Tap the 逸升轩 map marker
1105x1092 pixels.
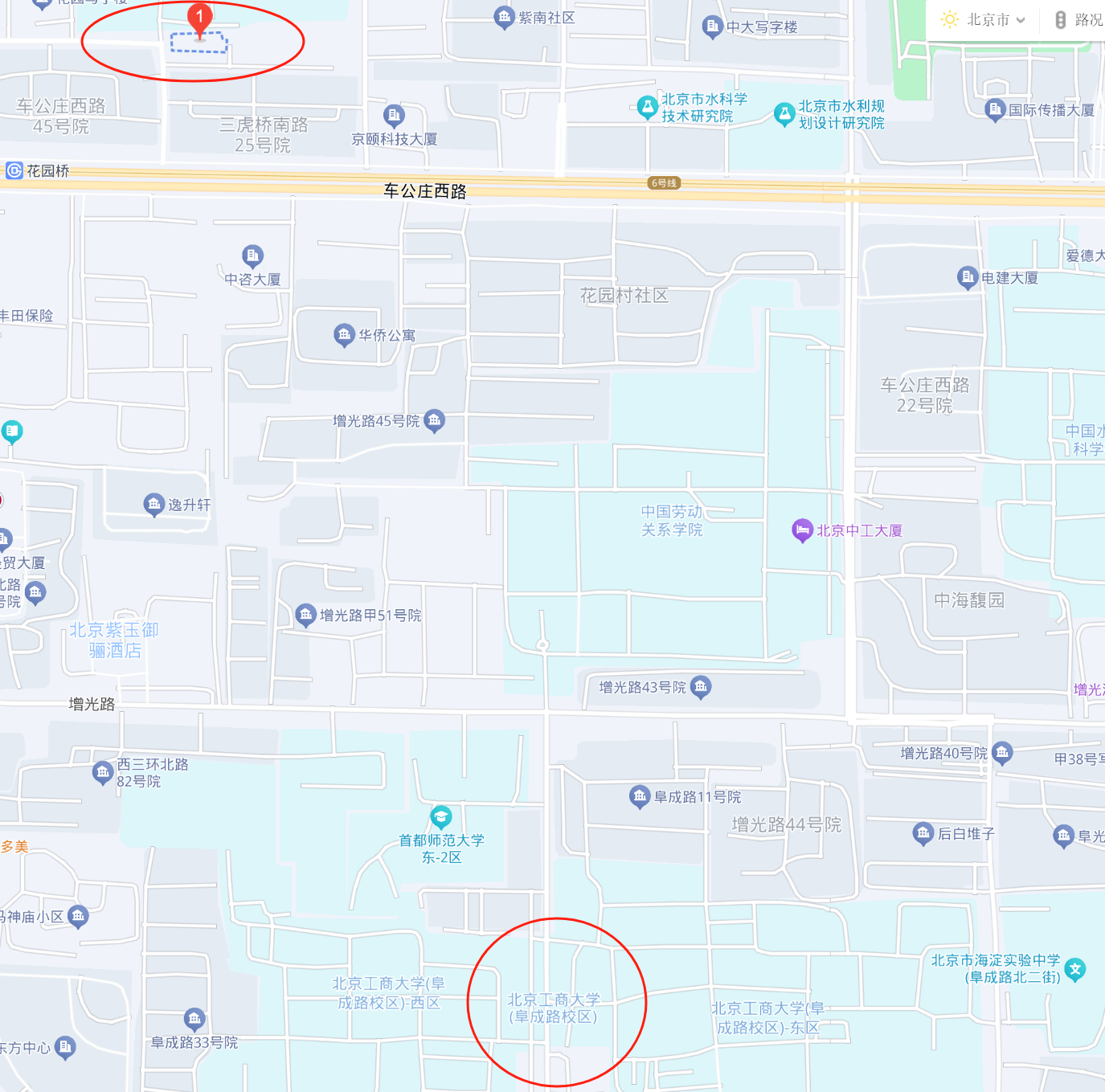(x=153, y=505)
